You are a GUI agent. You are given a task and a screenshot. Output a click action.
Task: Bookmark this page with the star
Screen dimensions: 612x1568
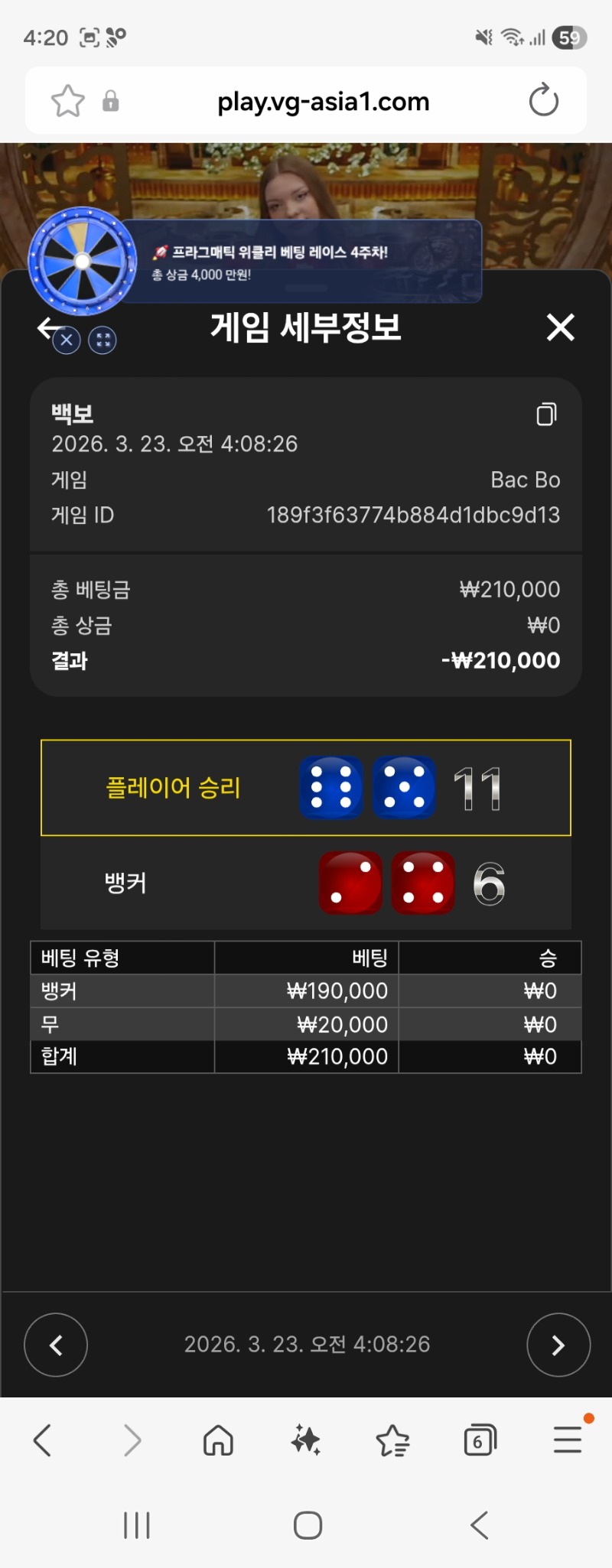(x=67, y=101)
